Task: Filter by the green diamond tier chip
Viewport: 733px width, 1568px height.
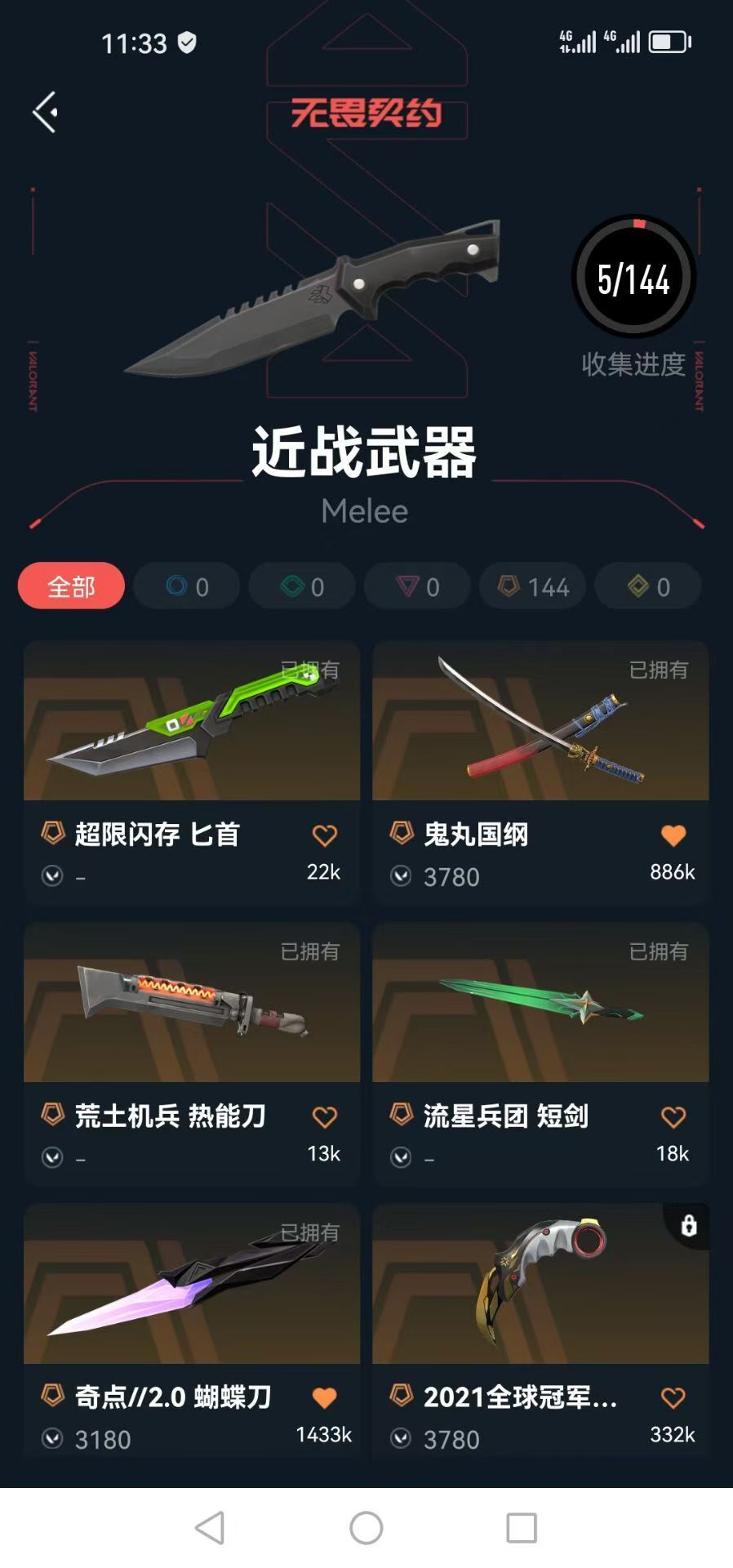Action: [x=301, y=586]
